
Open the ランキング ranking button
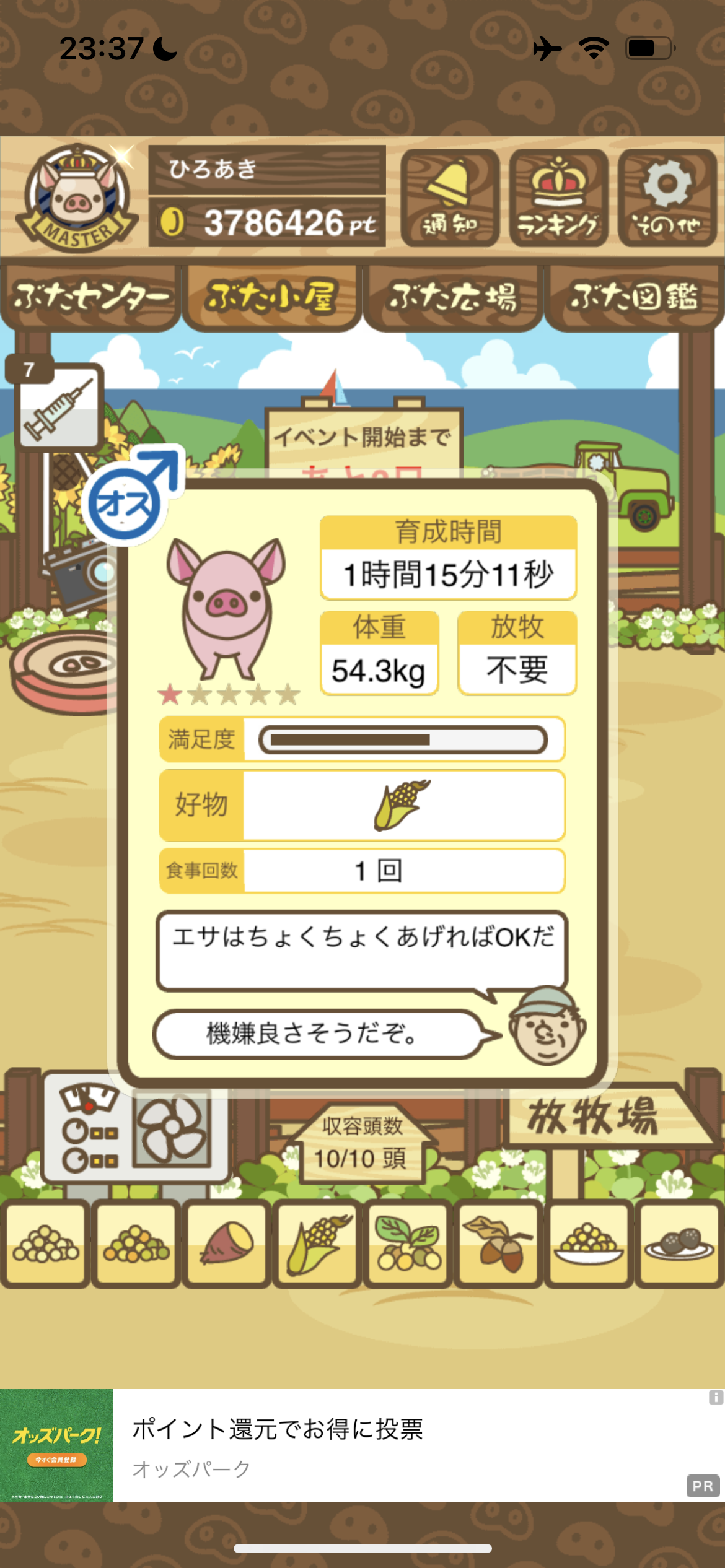(558, 198)
